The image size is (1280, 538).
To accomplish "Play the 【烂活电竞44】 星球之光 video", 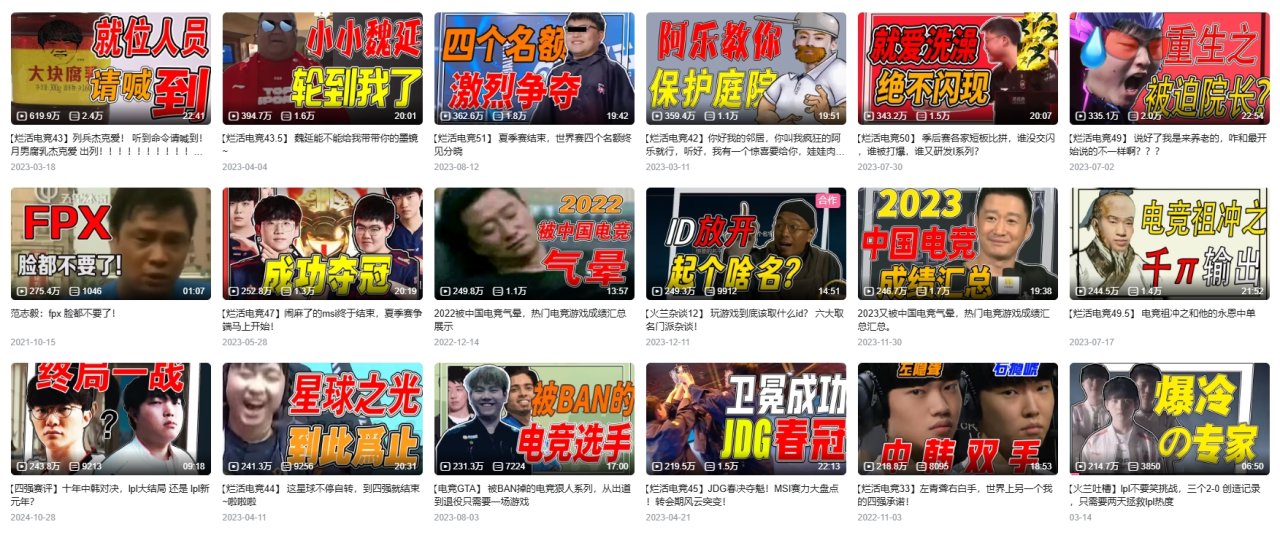I will click(322, 419).
